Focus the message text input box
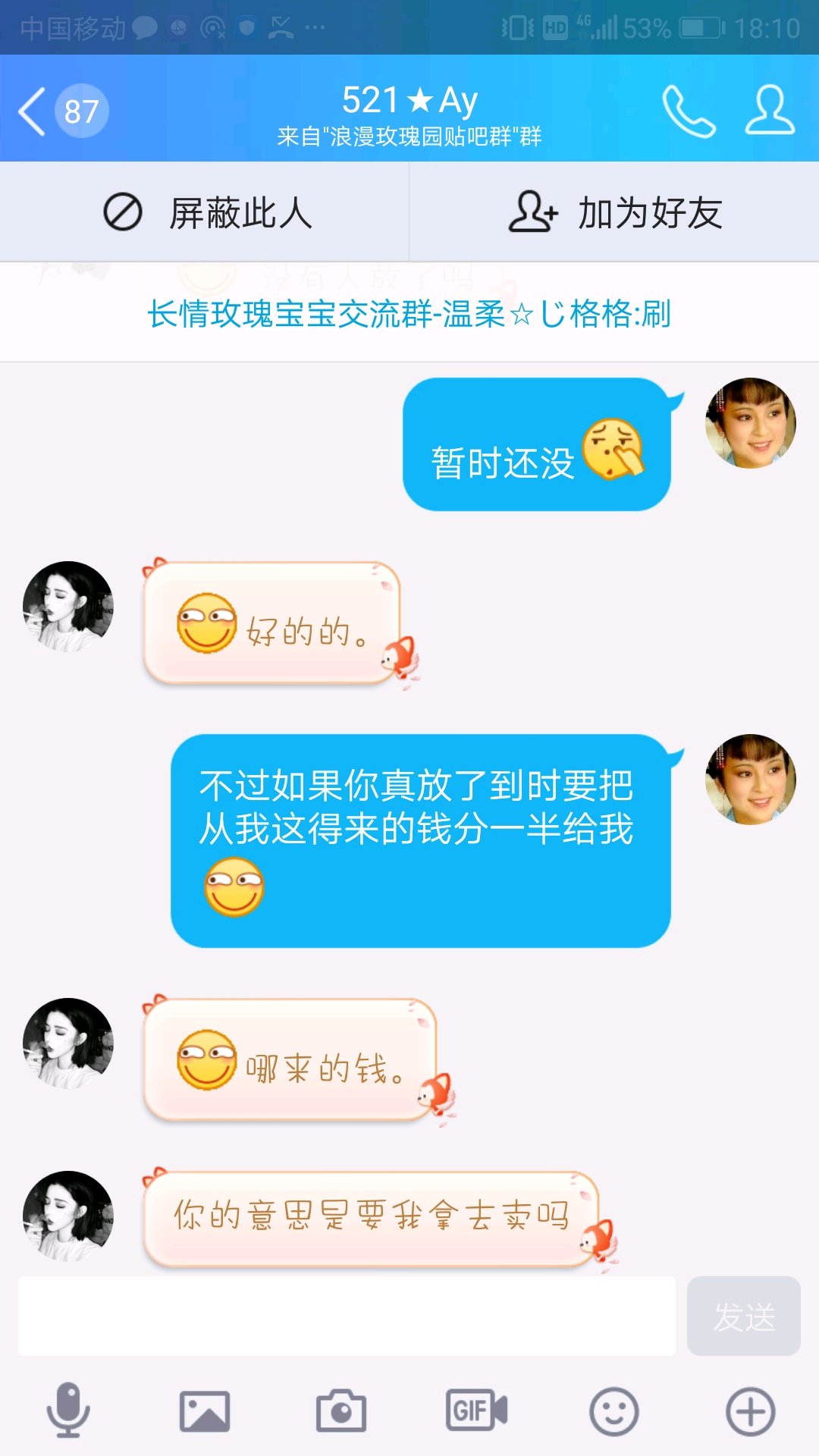 click(x=347, y=1316)
